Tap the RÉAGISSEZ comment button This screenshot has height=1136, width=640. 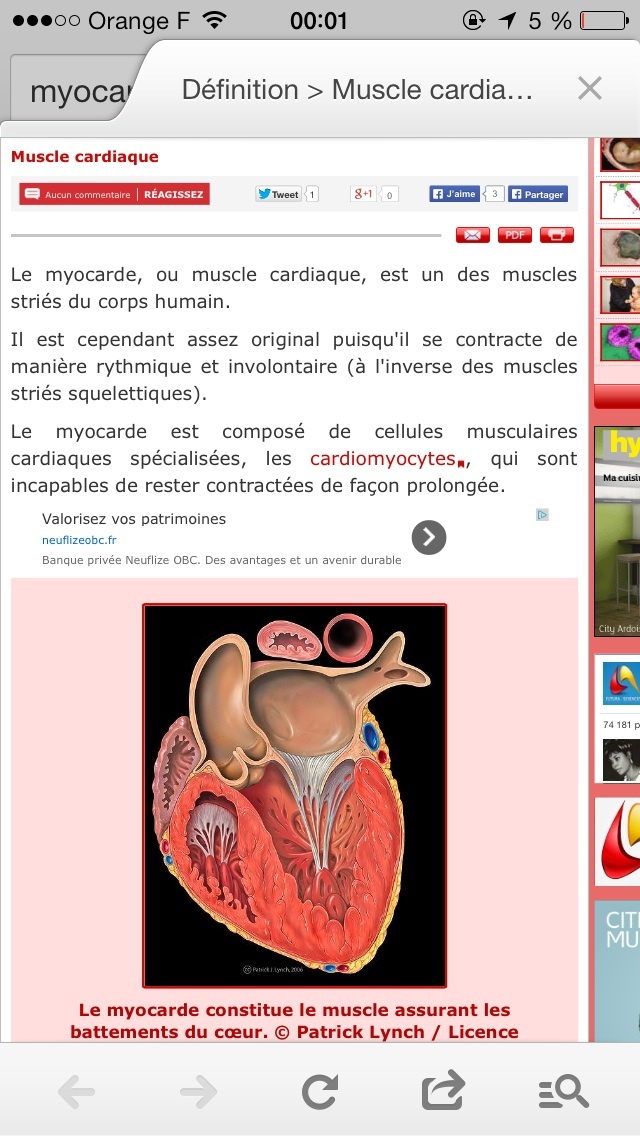click(x=173, y=195)
